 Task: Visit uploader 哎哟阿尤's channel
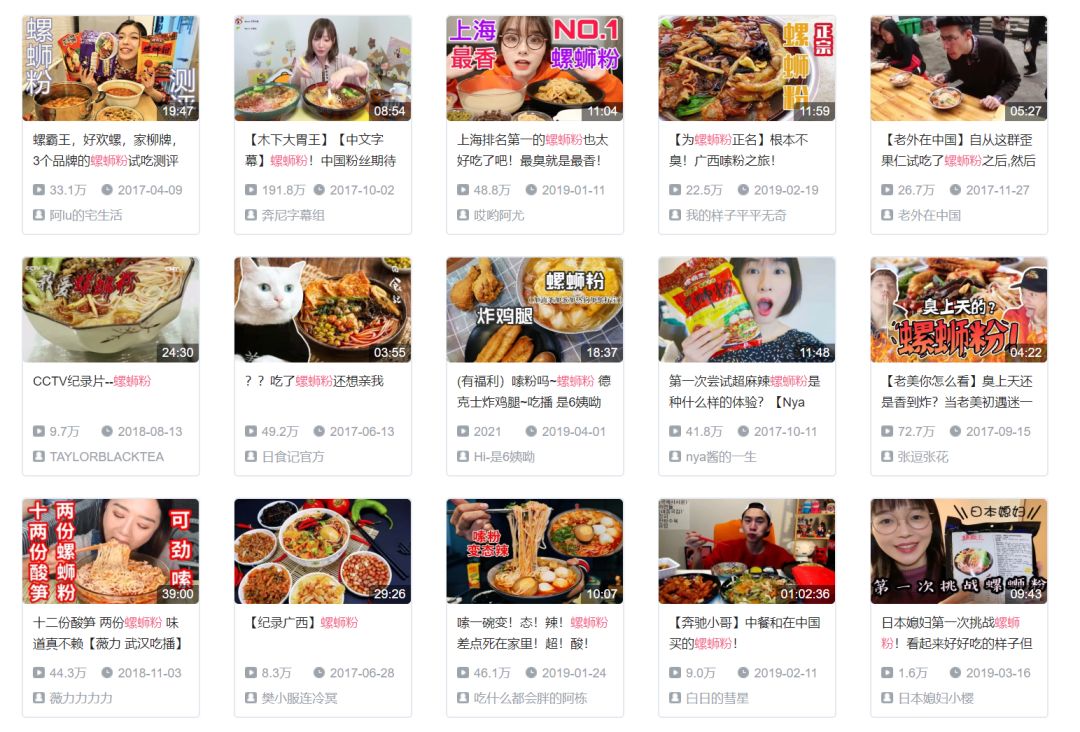click(x=499, y=215)
